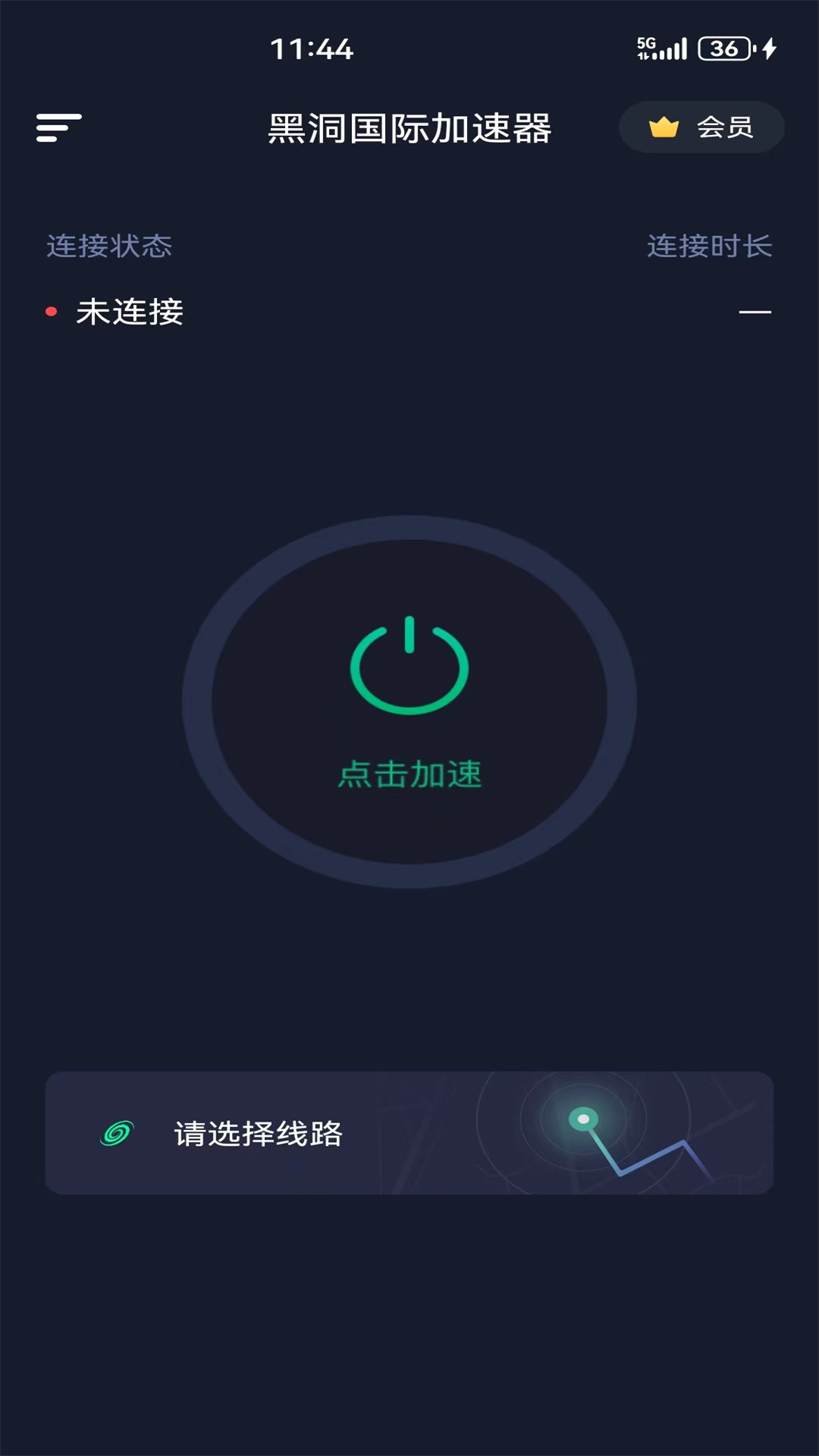Open the 会员 membership button
Screen dimensions: 819x1456
coord(701,127)
